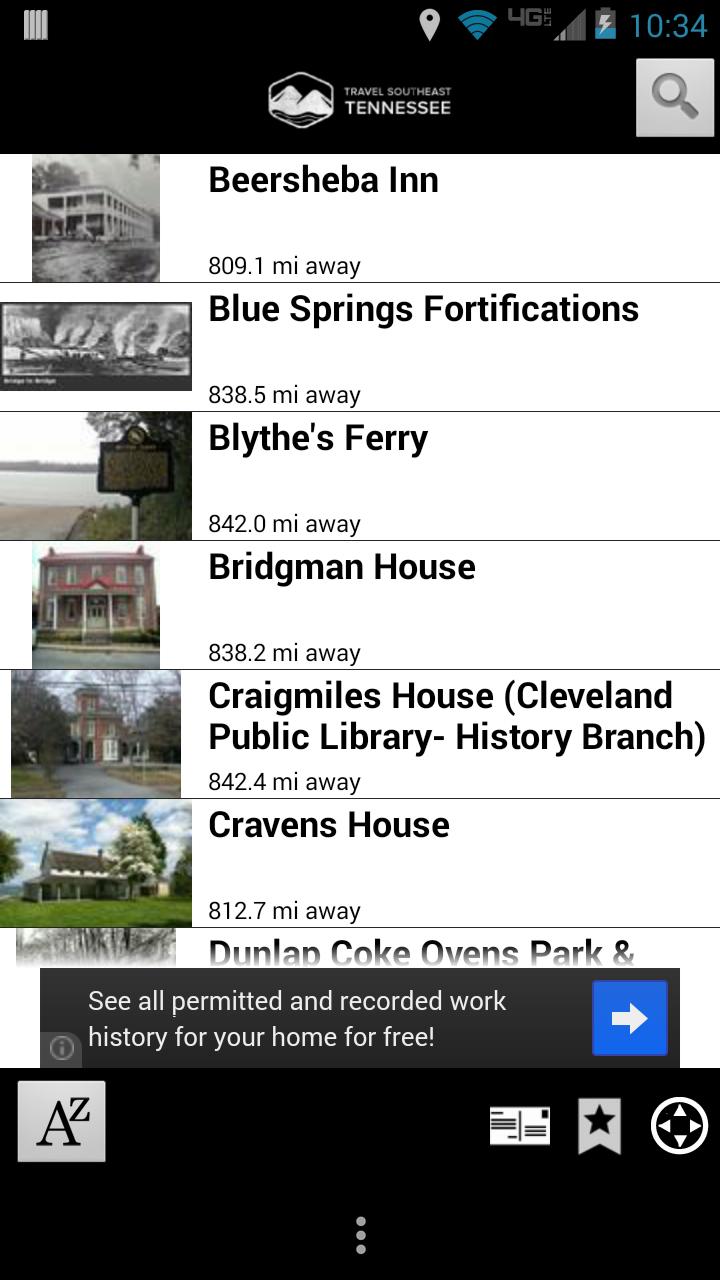Viewport: 720px width, 1280px height.
Task: Open bookmarked favorites star icon
Action: pyautogui.click(x=599, y=1126)
